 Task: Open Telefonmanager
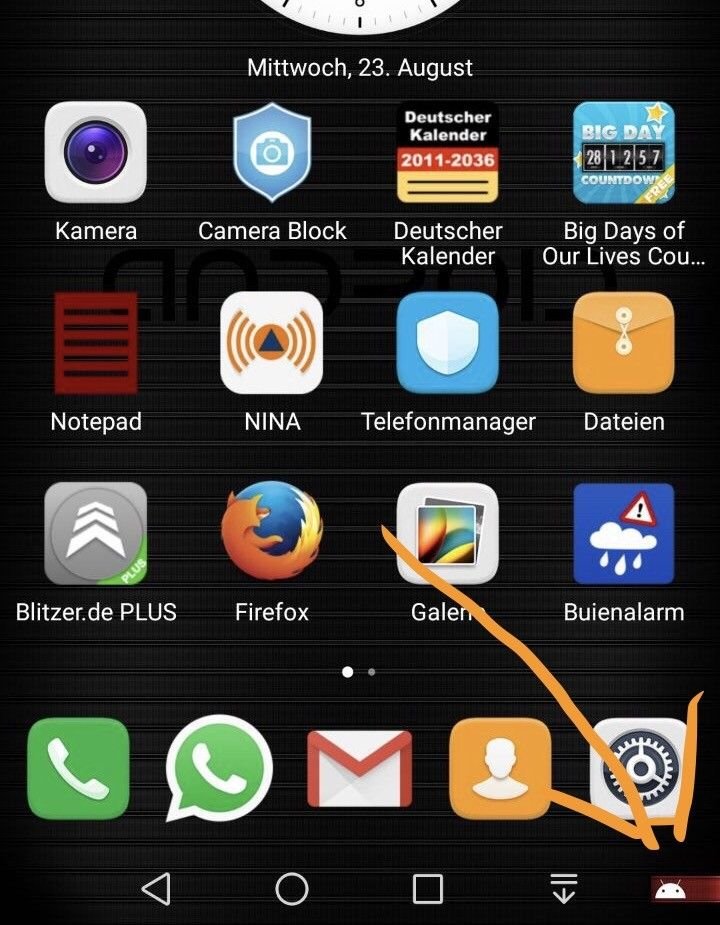click(447, 343)
